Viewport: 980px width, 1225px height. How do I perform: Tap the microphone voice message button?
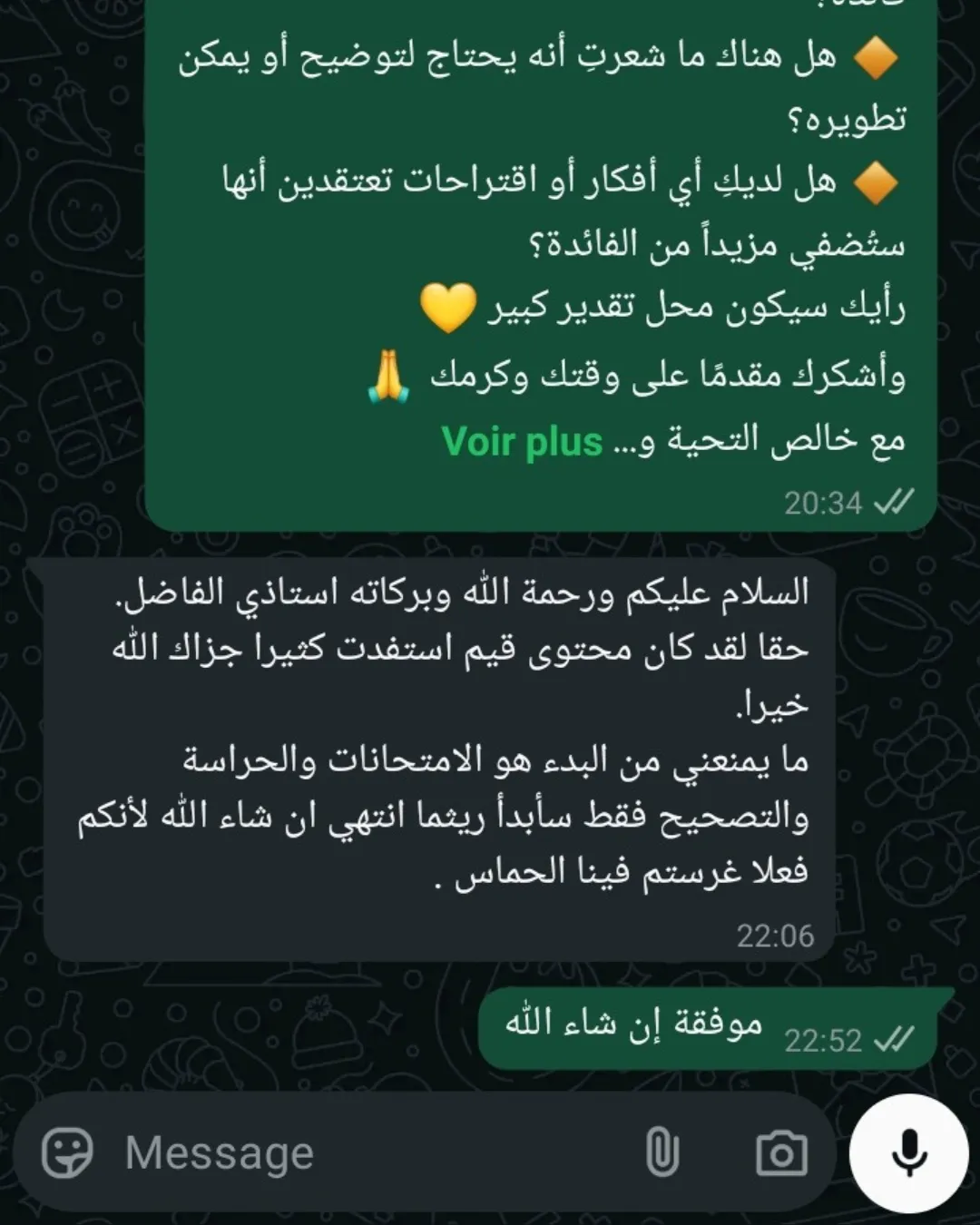(908, 1153)
